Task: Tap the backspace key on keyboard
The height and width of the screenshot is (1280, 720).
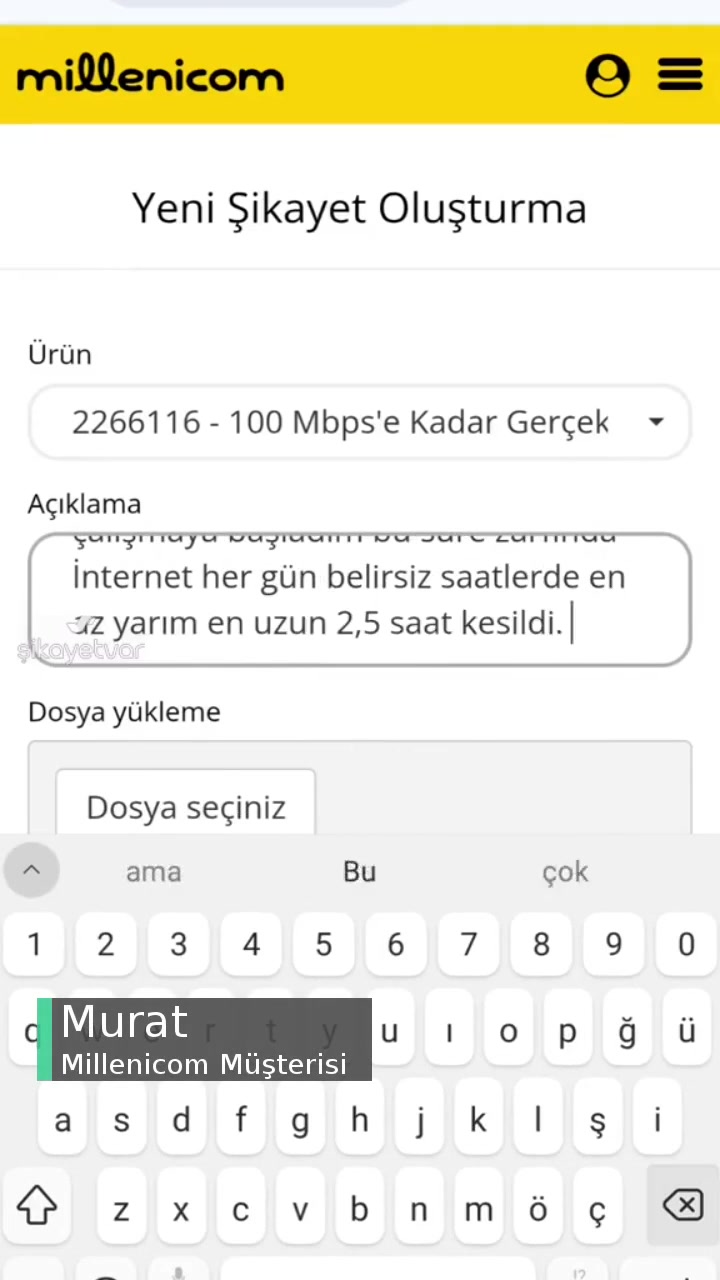Action: pyautogui.click(x=683, y=1207)
